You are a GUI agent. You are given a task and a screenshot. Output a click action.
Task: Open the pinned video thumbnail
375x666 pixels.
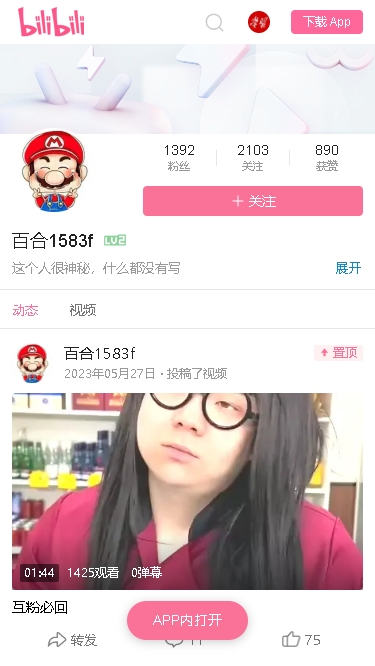tap(187, 491)
